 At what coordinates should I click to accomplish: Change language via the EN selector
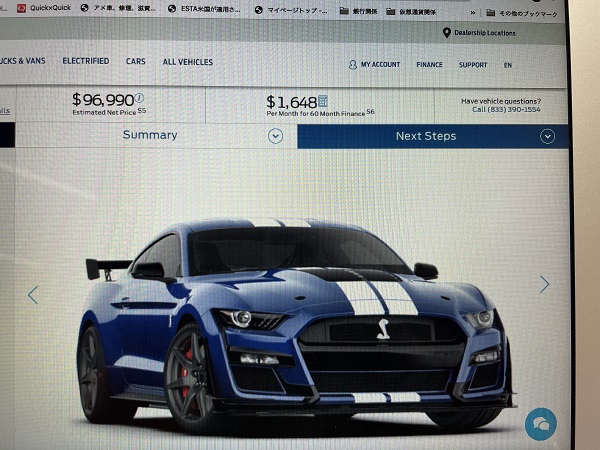[x=508, y=65]
